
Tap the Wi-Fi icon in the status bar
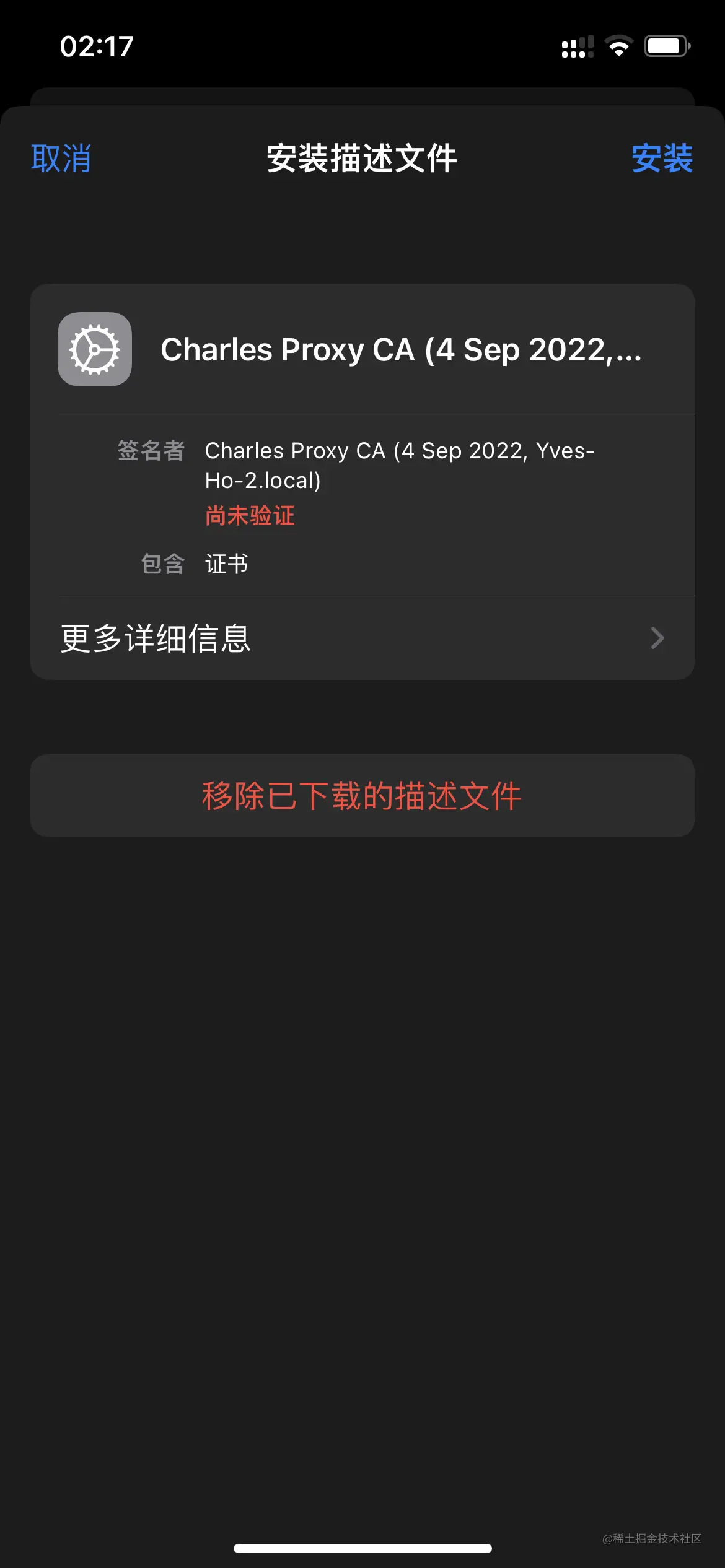[617, 47]
